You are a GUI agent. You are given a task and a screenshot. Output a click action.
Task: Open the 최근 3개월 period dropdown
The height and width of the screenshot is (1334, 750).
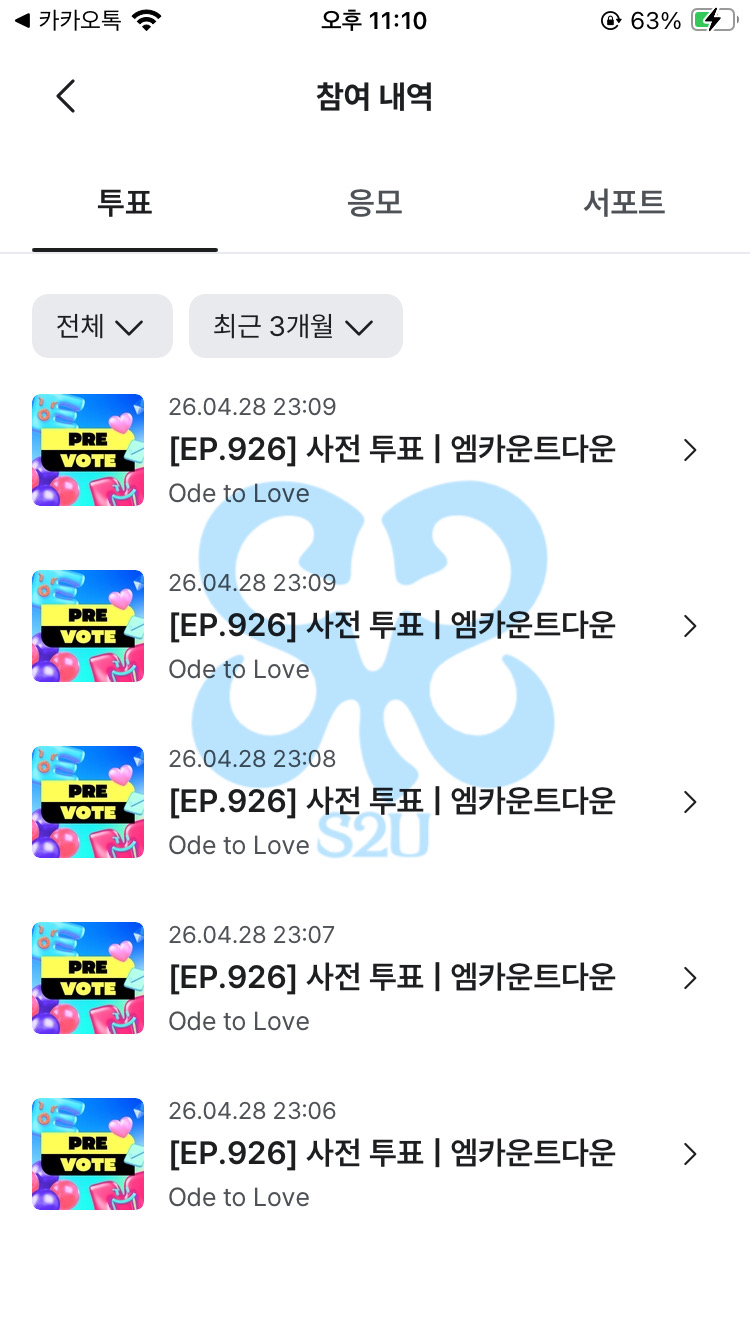tap(296, 326)
